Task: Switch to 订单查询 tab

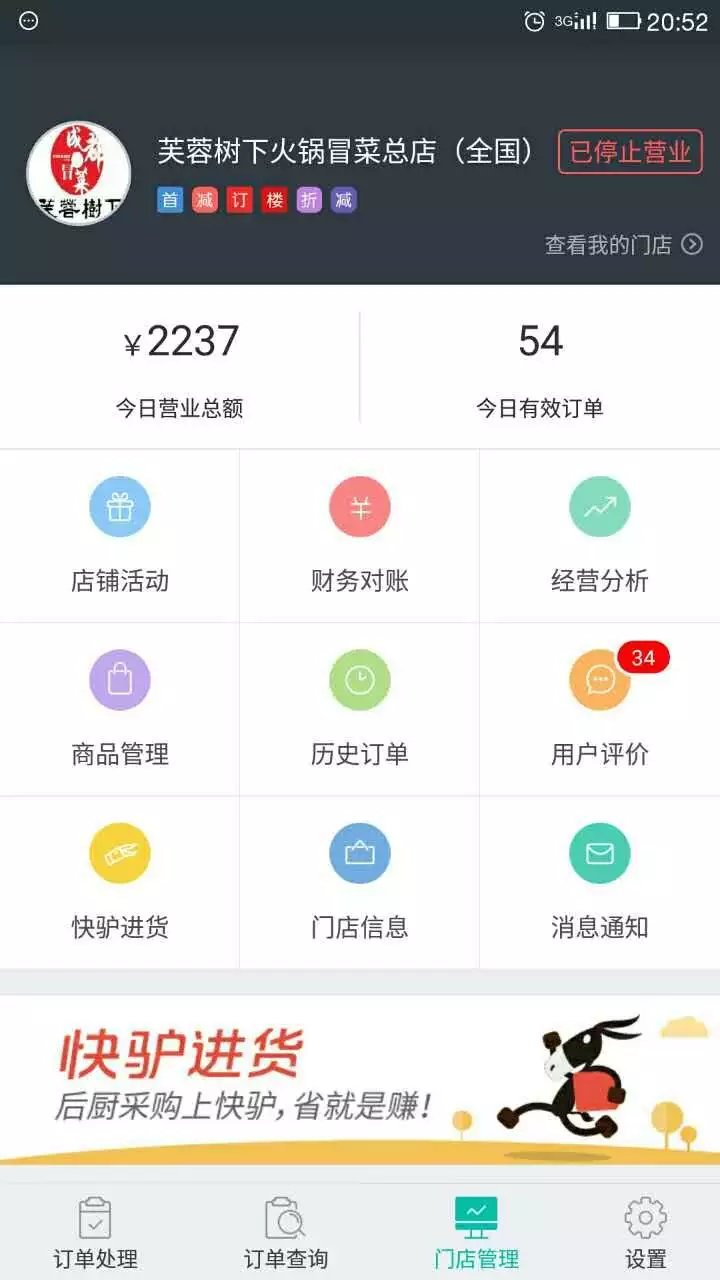Action: click(285, 1232)
